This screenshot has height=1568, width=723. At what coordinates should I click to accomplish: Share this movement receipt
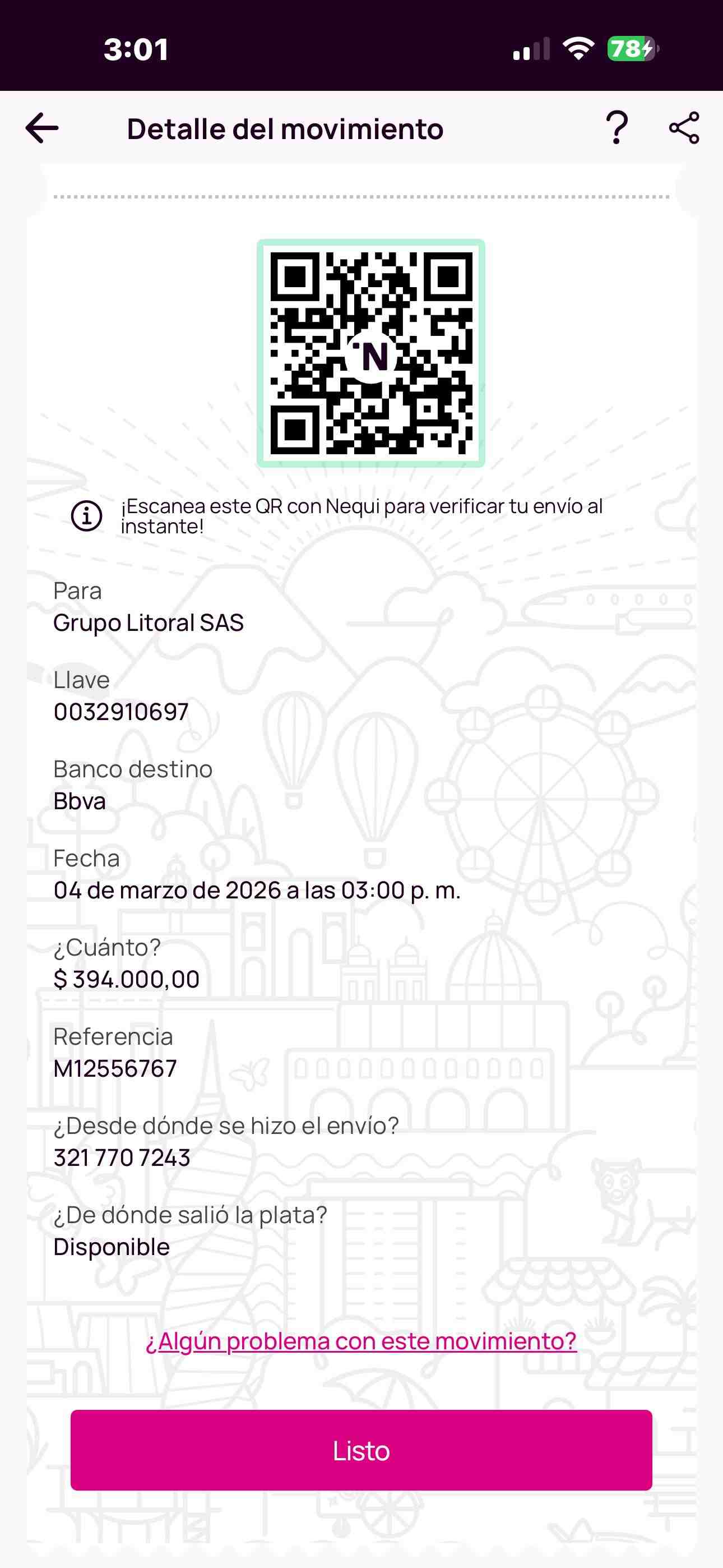point(684,128)
